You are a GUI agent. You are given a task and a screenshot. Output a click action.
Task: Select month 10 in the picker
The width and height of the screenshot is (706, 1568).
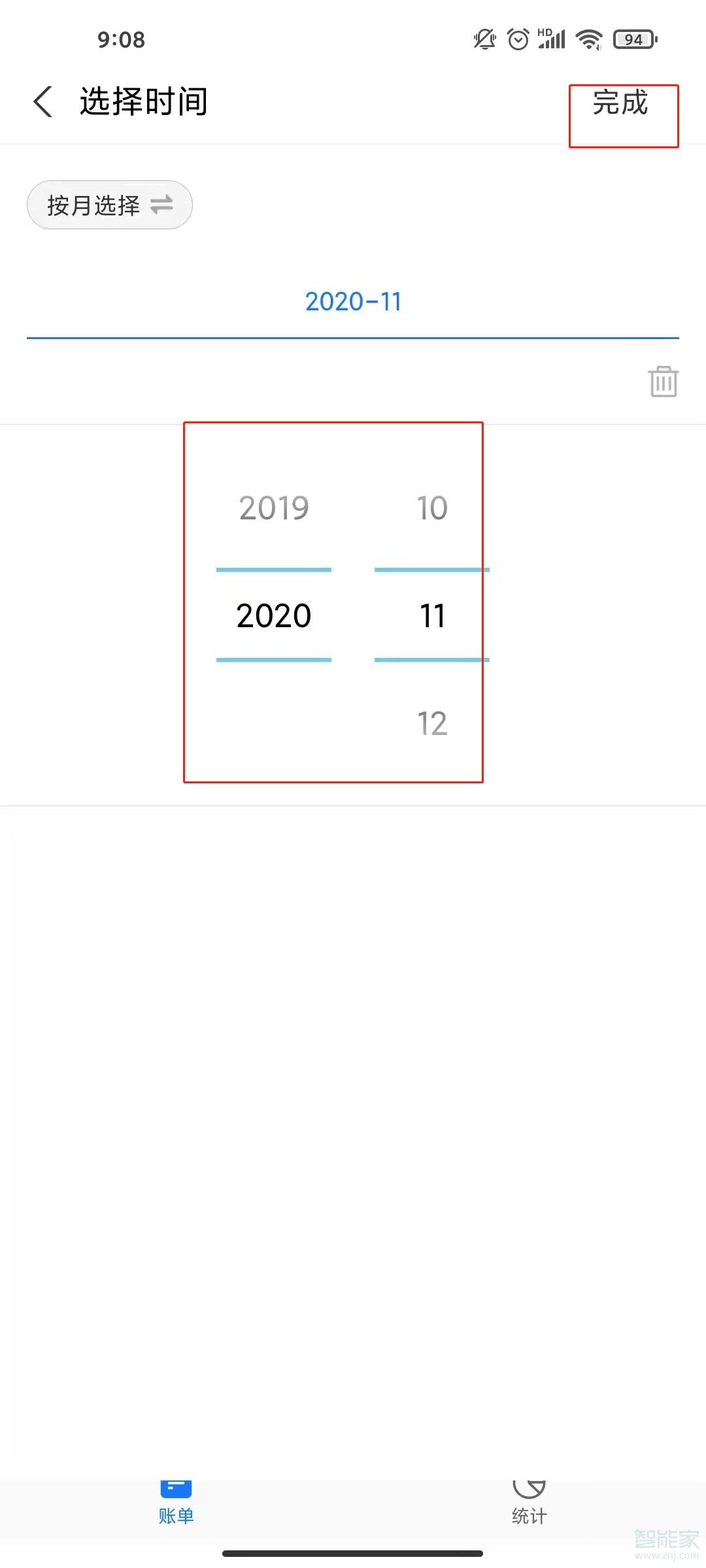coord(432,508)
